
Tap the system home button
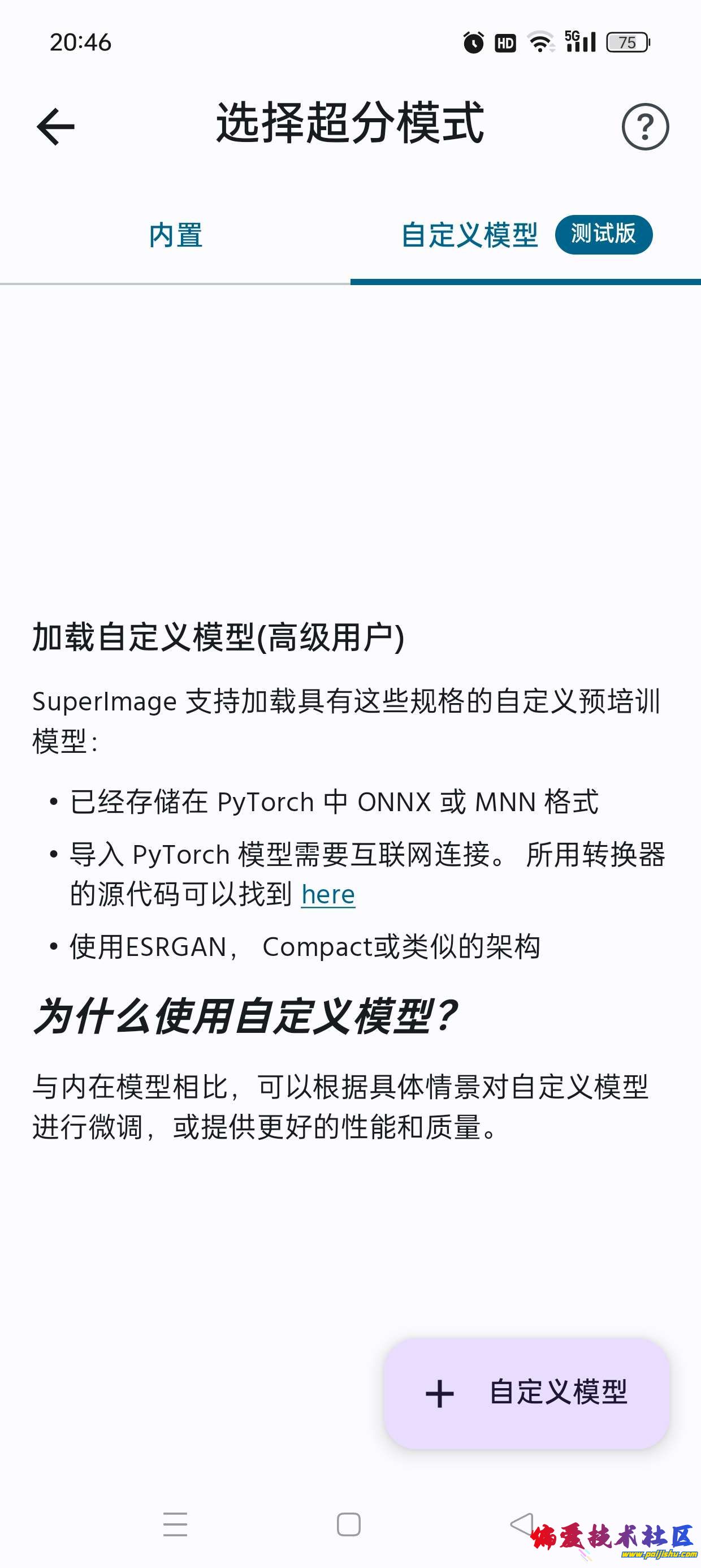349,1524
